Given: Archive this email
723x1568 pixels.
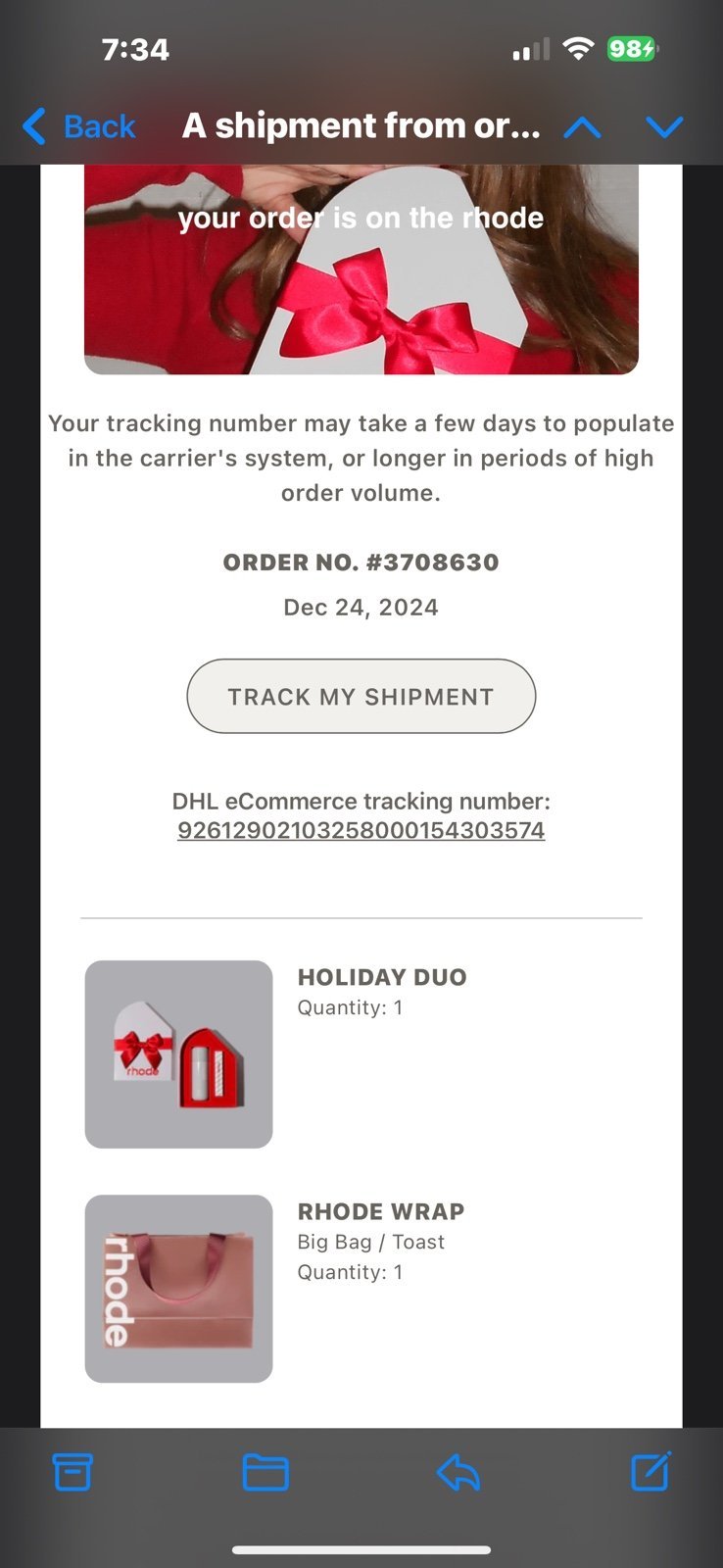Looking at the screenshot, I should tap(72, 1471).
